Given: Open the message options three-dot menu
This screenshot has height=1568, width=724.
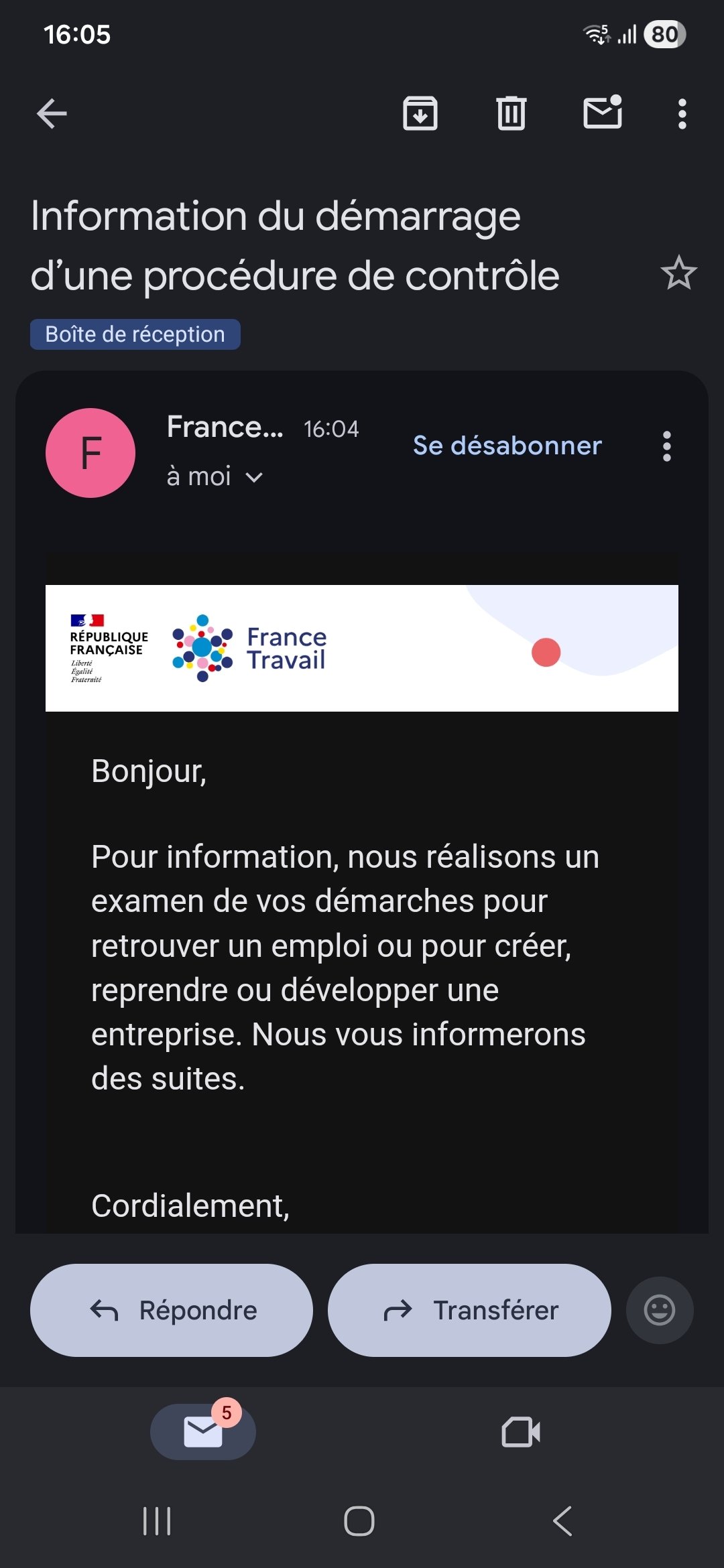Looking at the screenshot, I should pyautogui.click(x=666, y=446).
